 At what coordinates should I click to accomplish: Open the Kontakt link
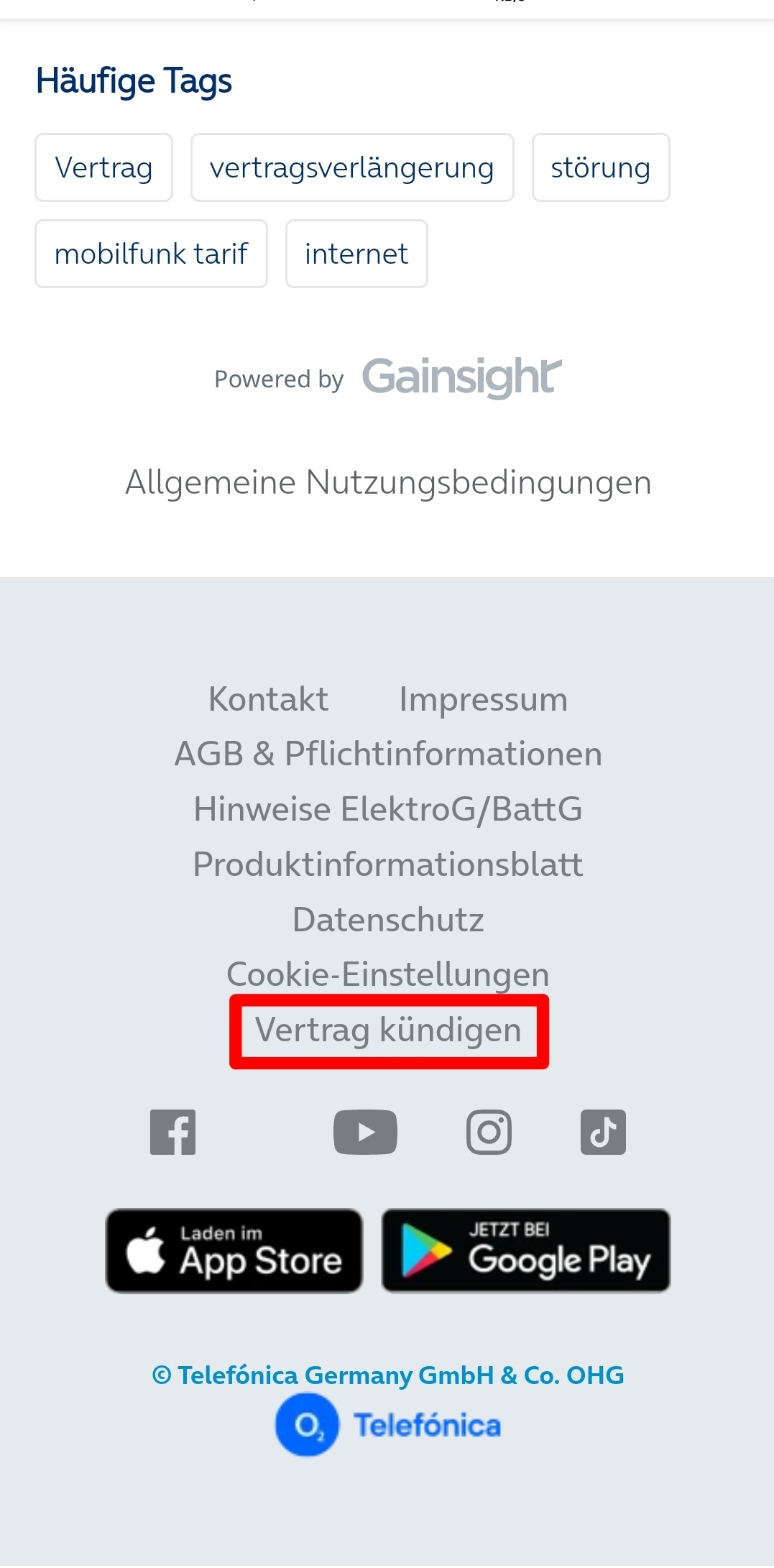pyautogui.click(x=268, y=699)
